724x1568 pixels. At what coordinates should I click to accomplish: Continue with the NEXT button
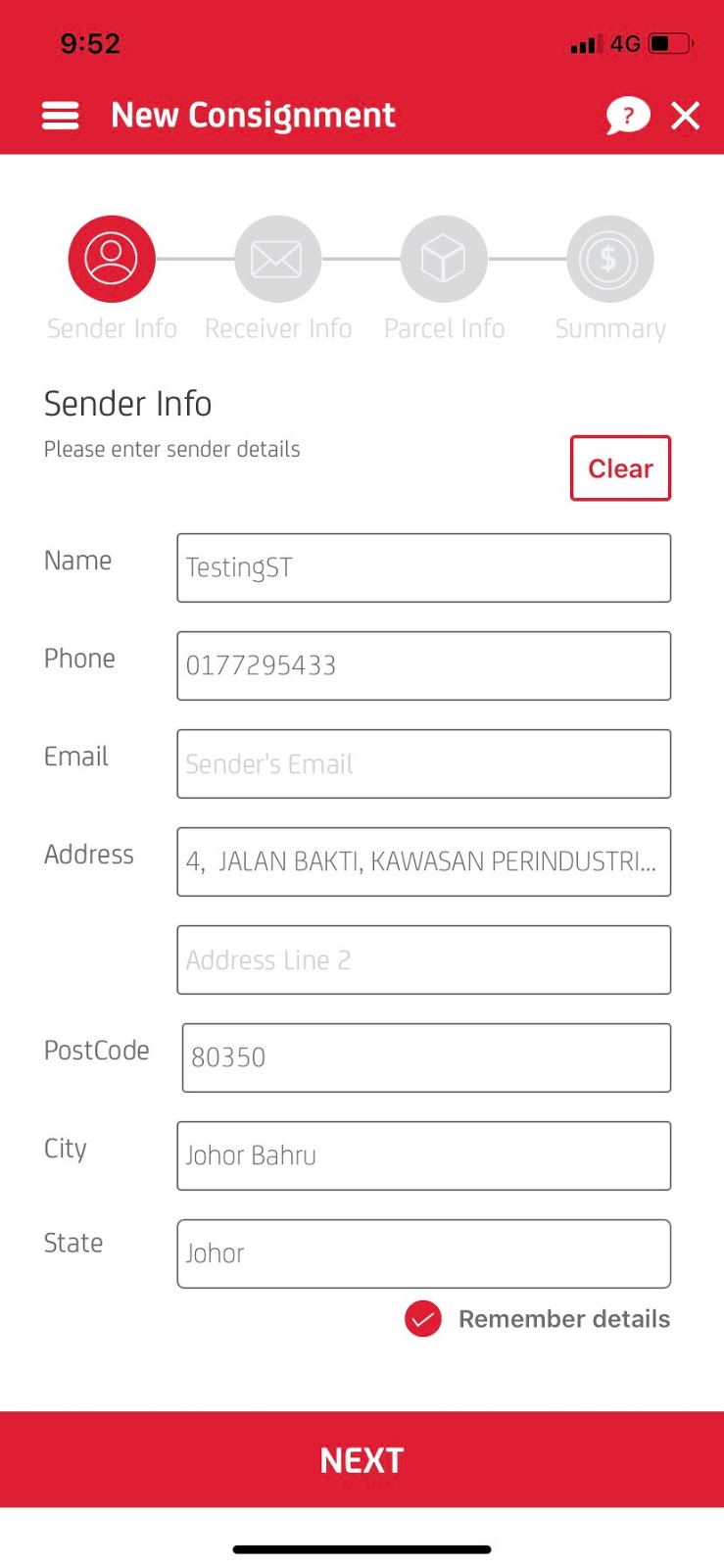(x=362, y=1459)
